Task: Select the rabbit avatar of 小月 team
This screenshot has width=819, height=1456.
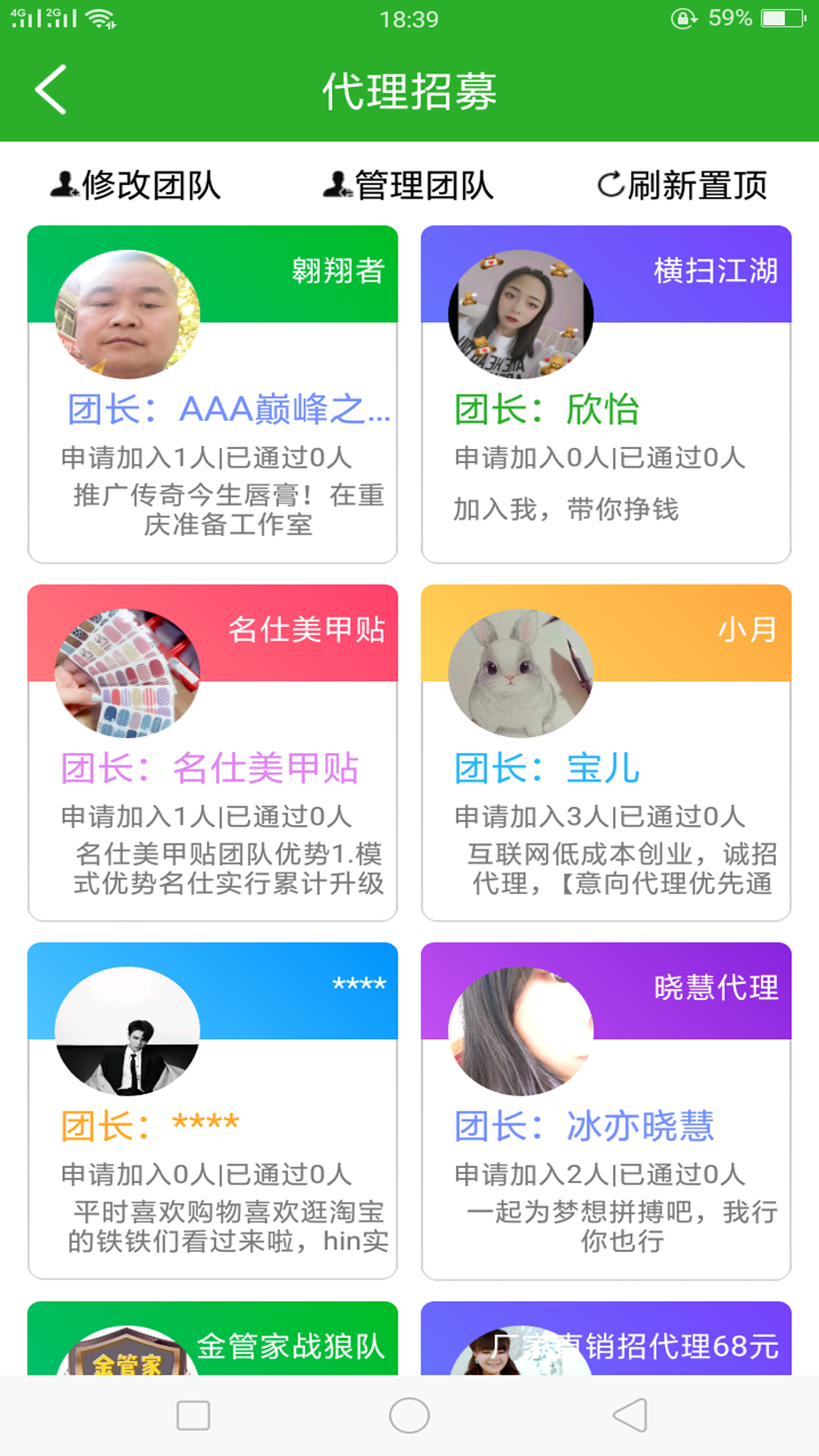Action: point(519,675)
